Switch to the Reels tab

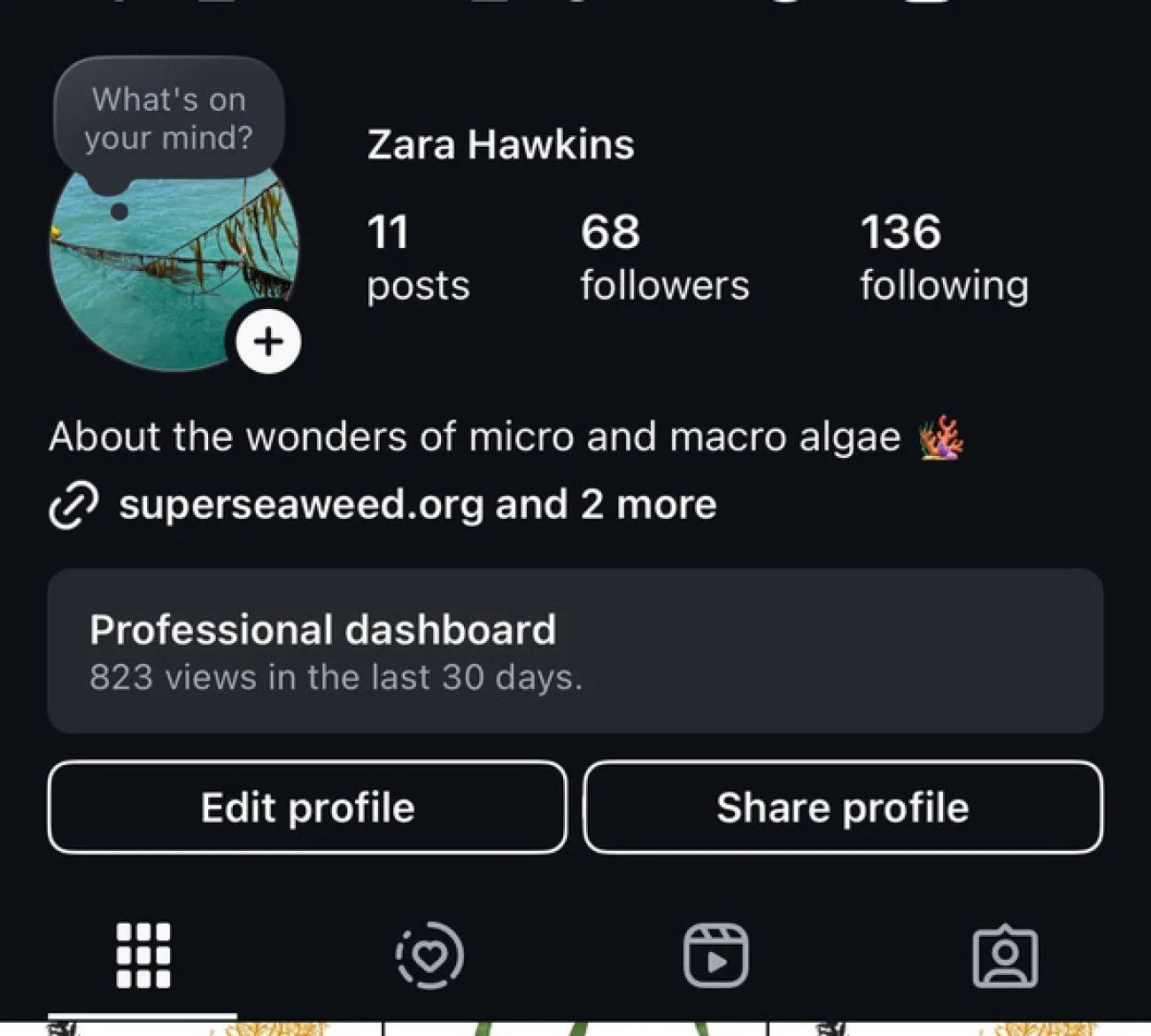click(x=716, y=955)
